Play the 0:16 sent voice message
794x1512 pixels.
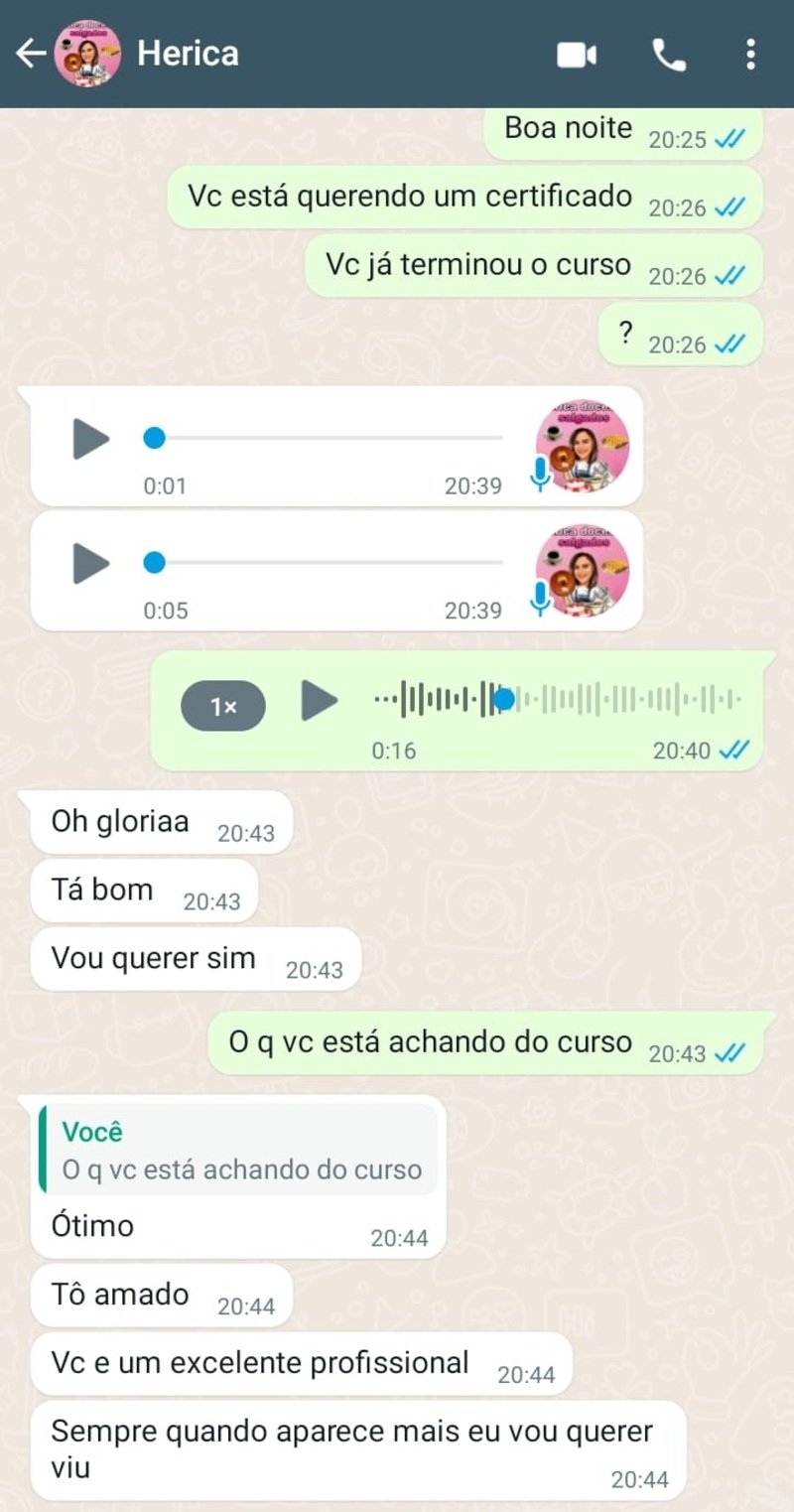coord(320,701)
